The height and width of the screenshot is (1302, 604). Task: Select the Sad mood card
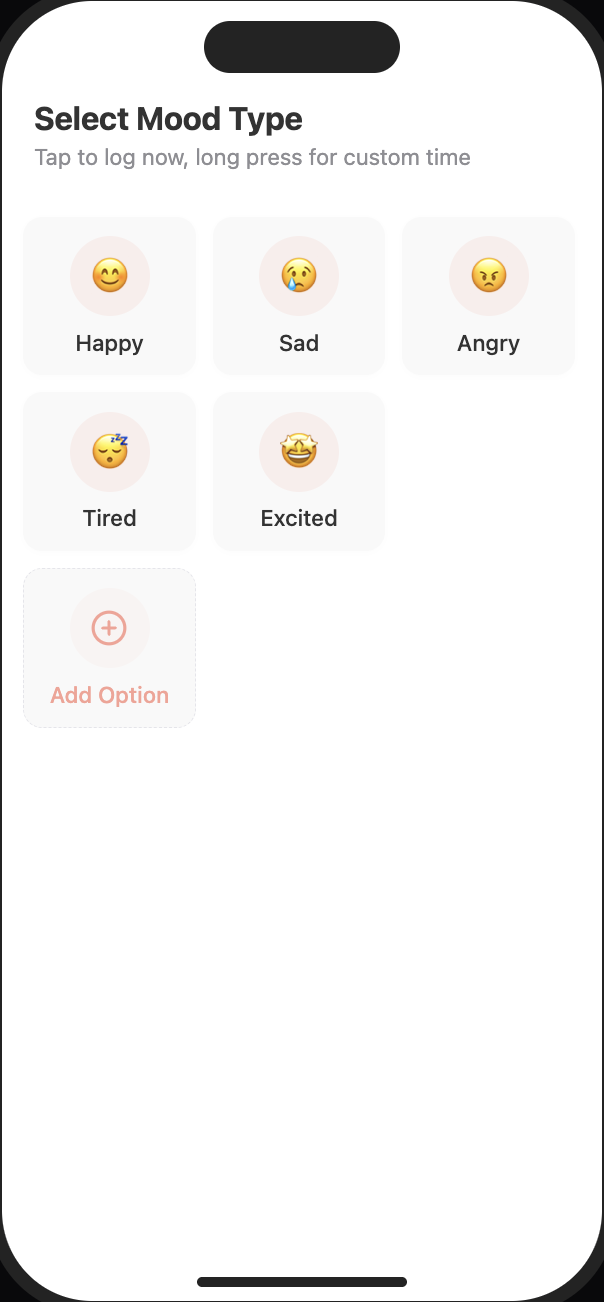click(299, 296)
